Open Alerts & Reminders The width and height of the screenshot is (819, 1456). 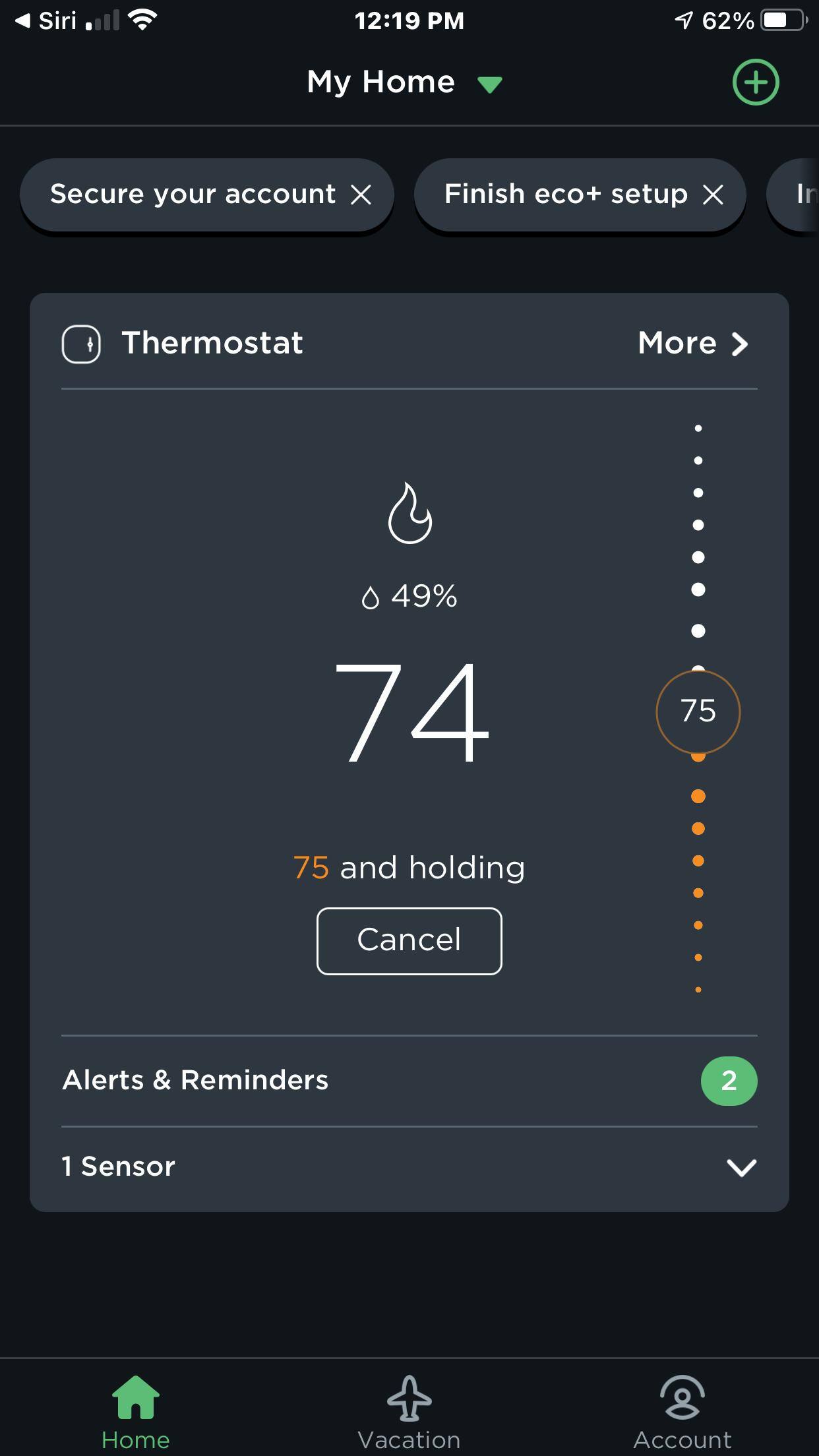[x=409, y=1080]
